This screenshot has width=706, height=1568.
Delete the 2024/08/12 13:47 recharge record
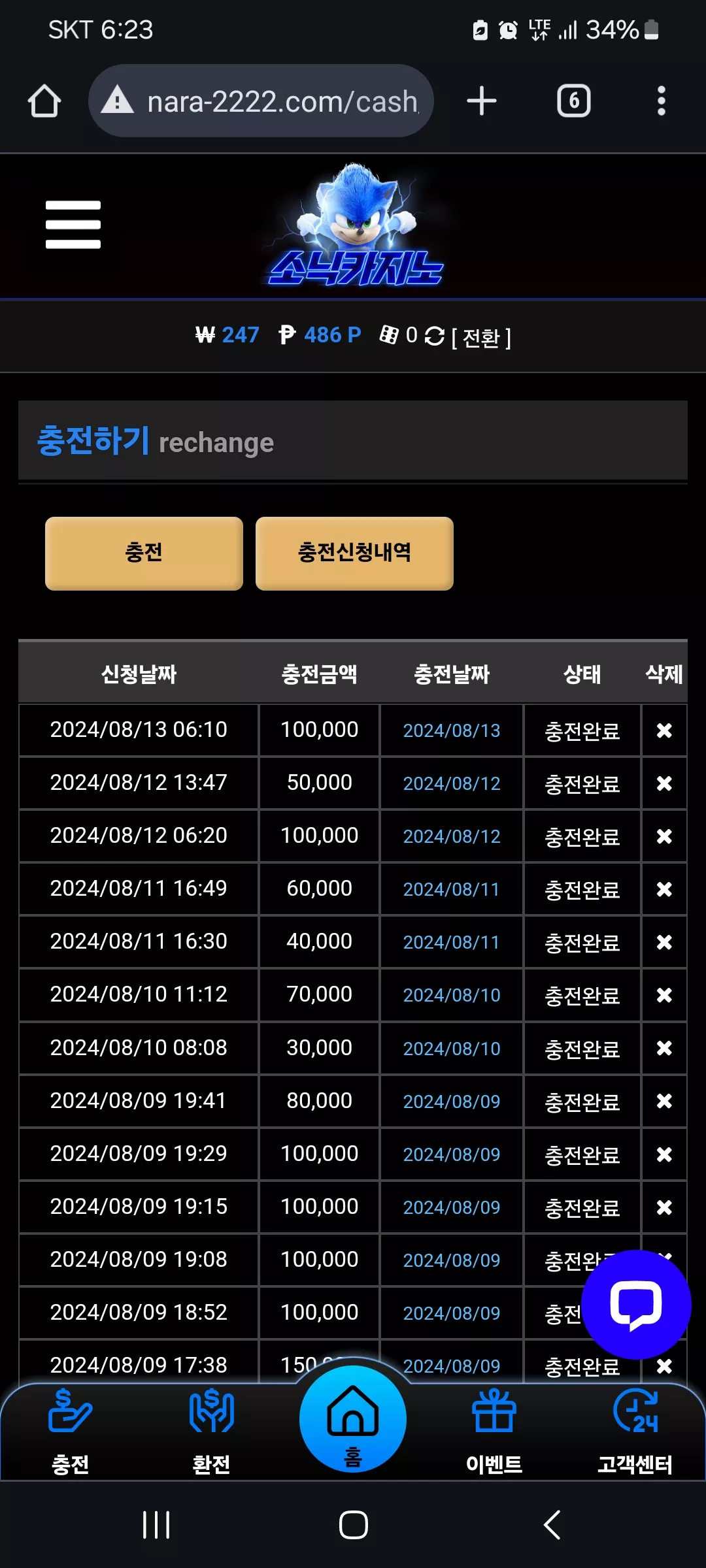(664, 783)
